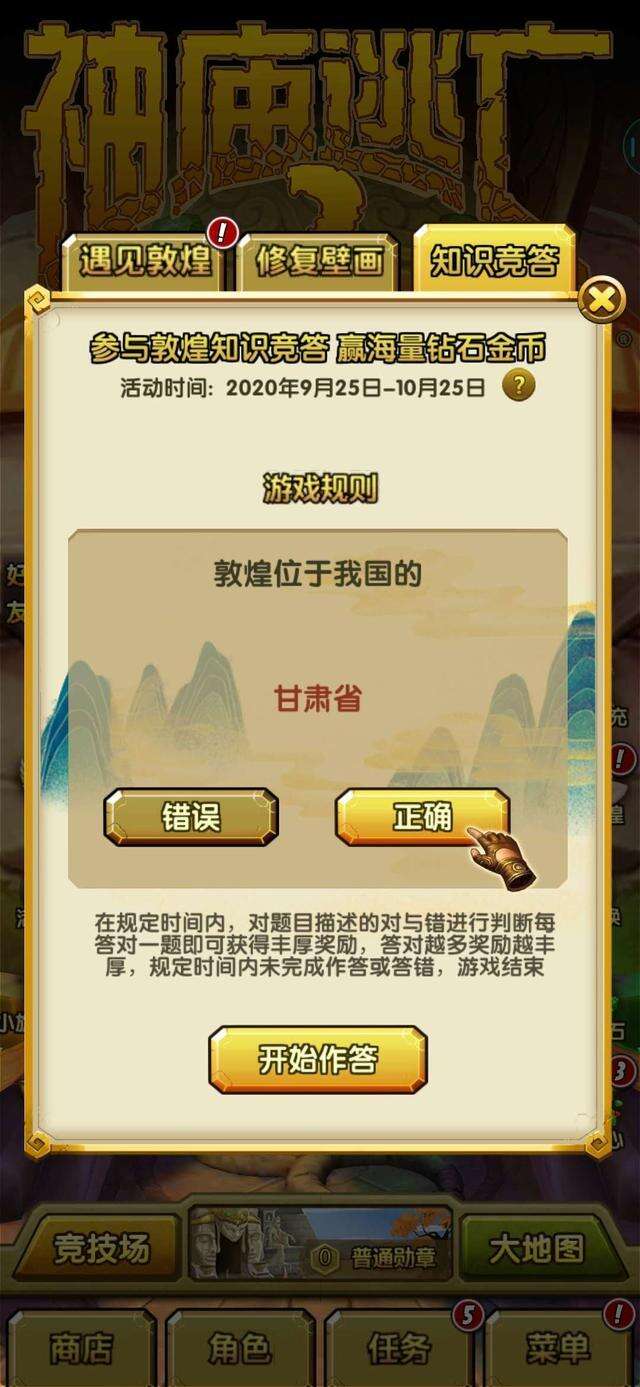Select the 知识竞答 tab
Screen dimensions: 640x1387
click(493, 260)
